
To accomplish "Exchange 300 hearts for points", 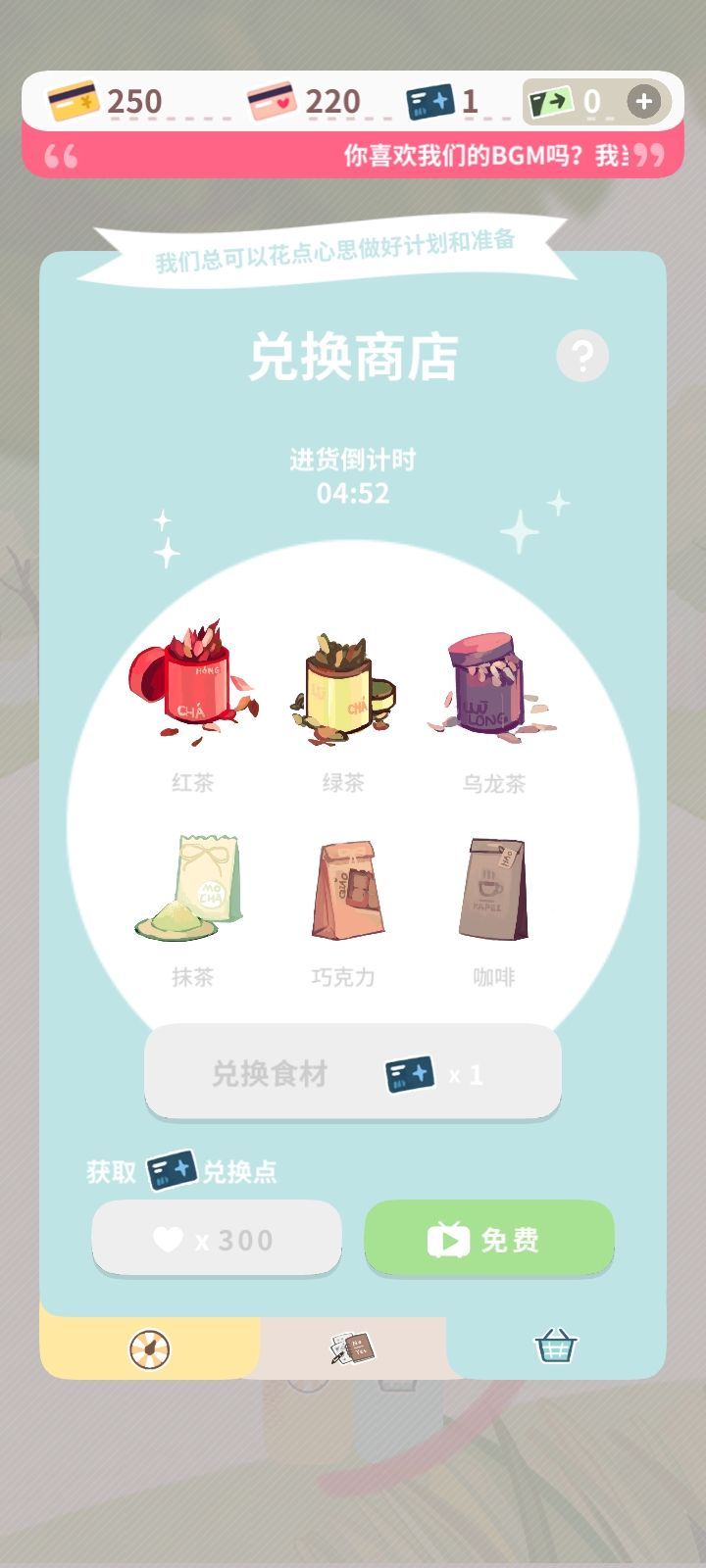I will pyautogui.click(x=216, y=1238).
